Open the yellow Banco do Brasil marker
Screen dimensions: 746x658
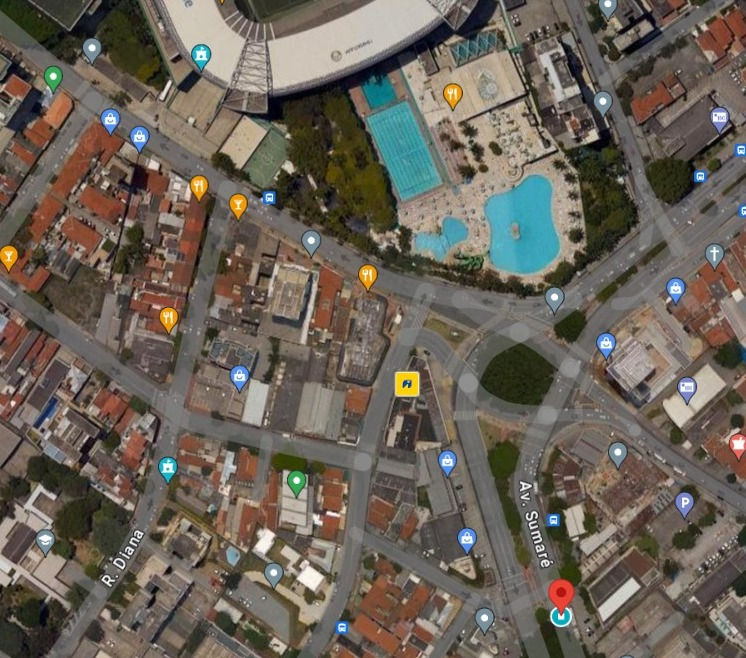406,384
